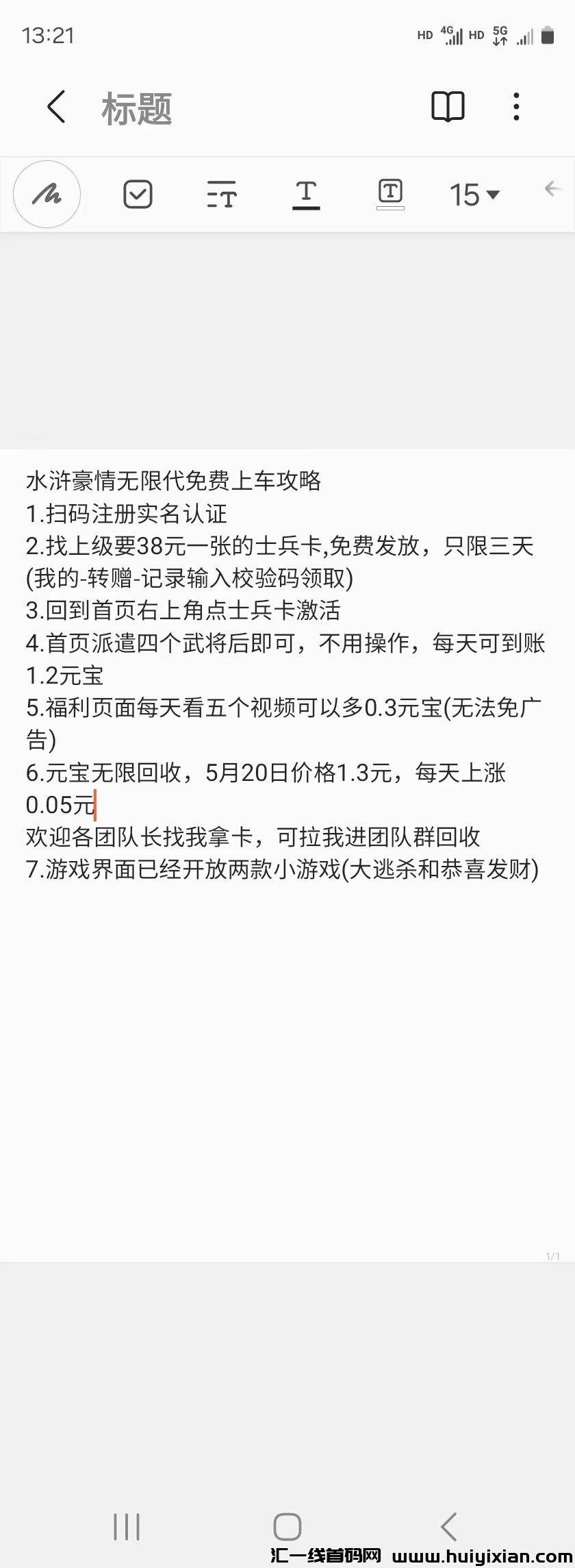Insert a checkbox list item
The height and width of the screenshot is (1568, 575).
click(x=138, y=195)
